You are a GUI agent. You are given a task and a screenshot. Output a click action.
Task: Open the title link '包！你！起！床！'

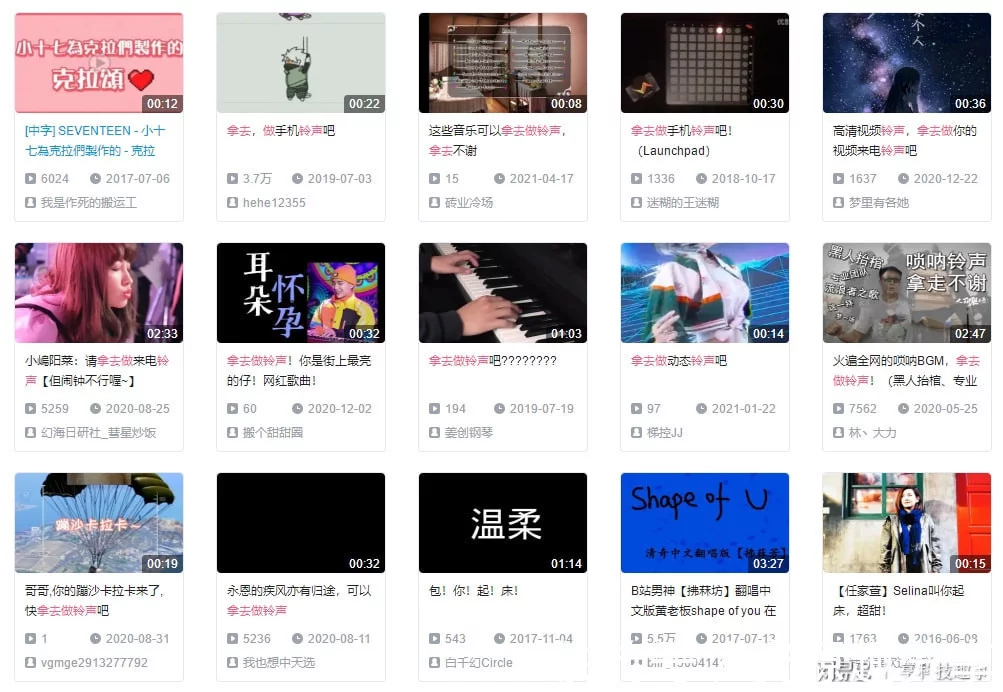click(474, 591)
